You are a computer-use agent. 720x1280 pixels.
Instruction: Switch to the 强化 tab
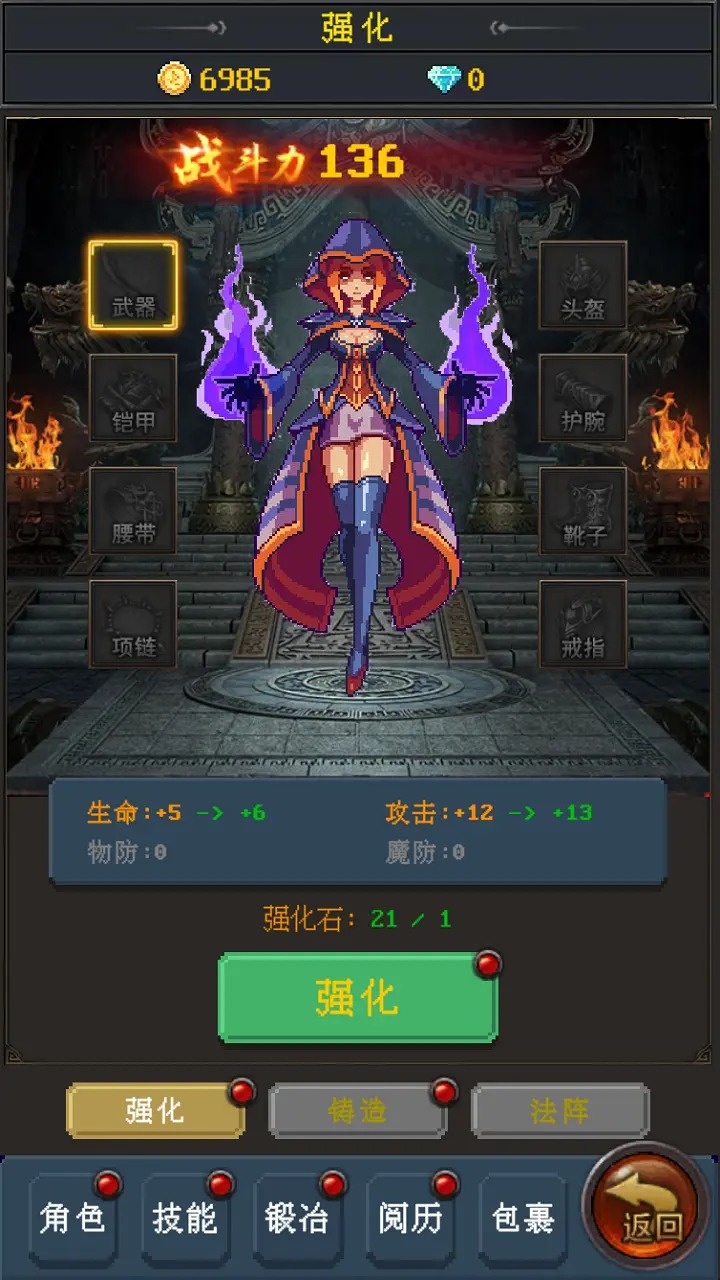click(x=155, y=1111)
